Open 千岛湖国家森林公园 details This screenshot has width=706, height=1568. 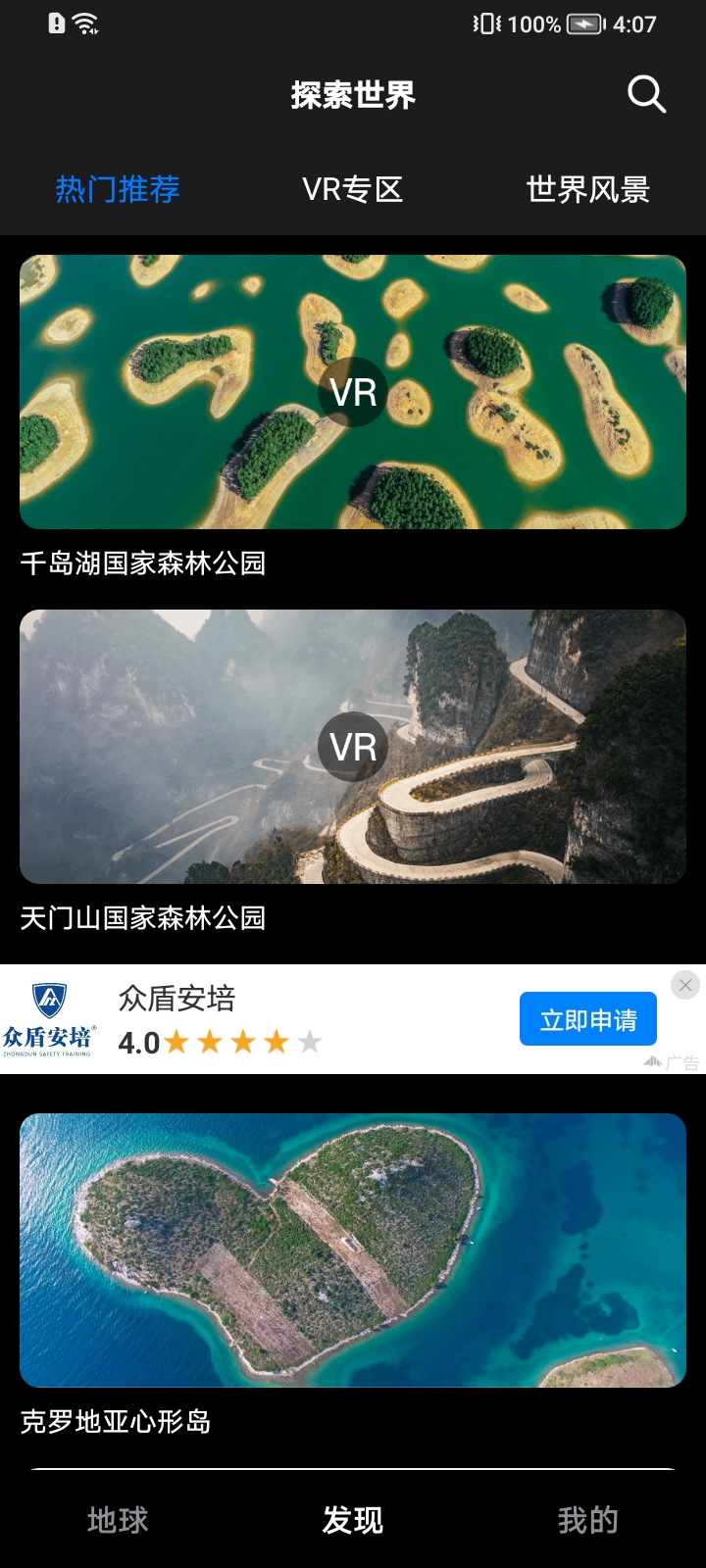[x=147, y=563]
